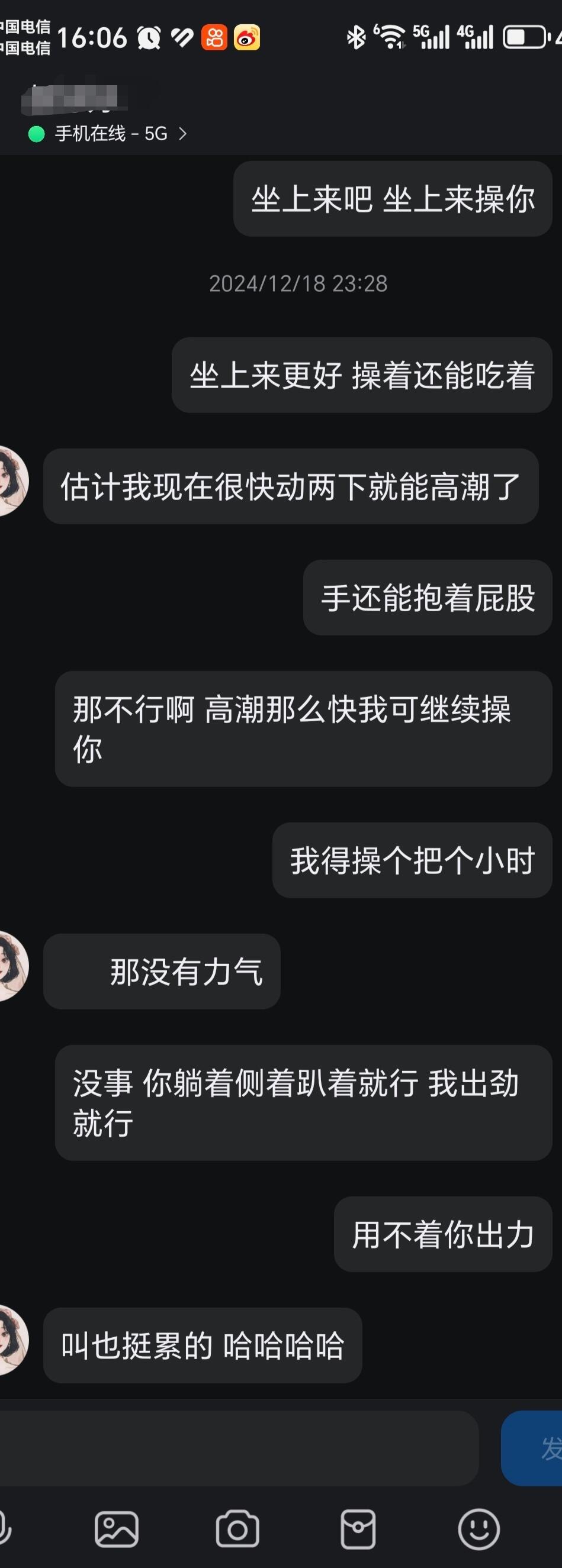
Task: Tap the voice message icon
Action: pos(5,1528)
